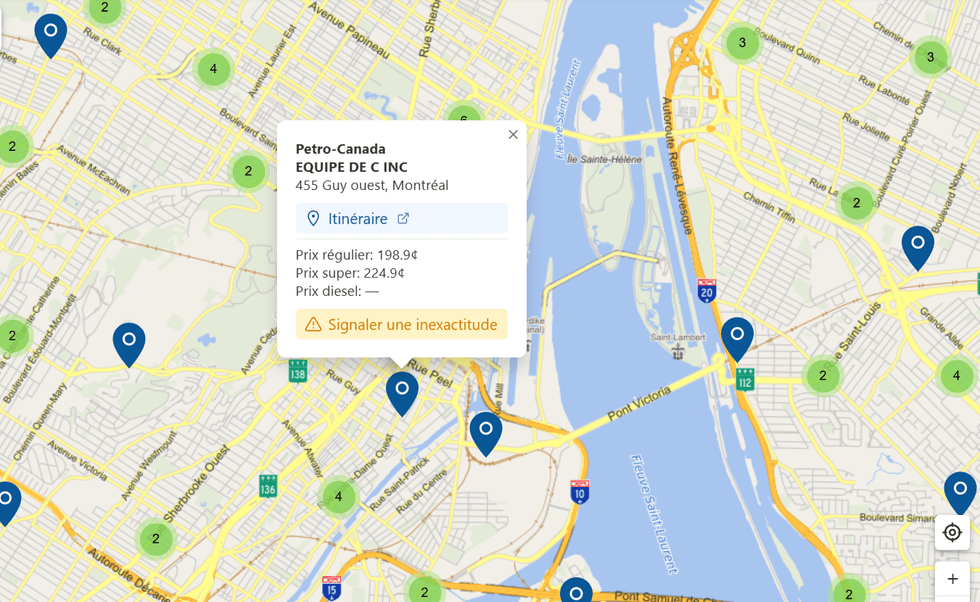Open the cluster of 6 stations
The width and height of the screenshot is (980, 602).
[x=463, y=119]
